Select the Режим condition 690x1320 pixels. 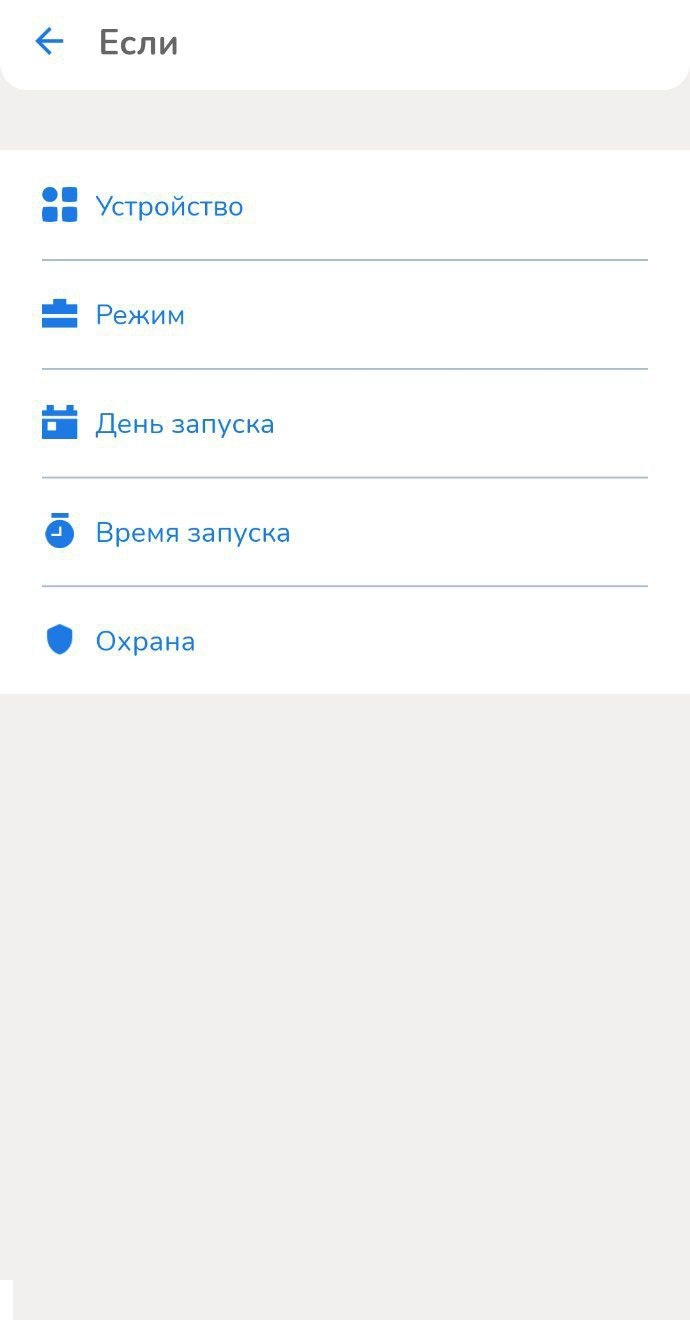click(140, 315)
